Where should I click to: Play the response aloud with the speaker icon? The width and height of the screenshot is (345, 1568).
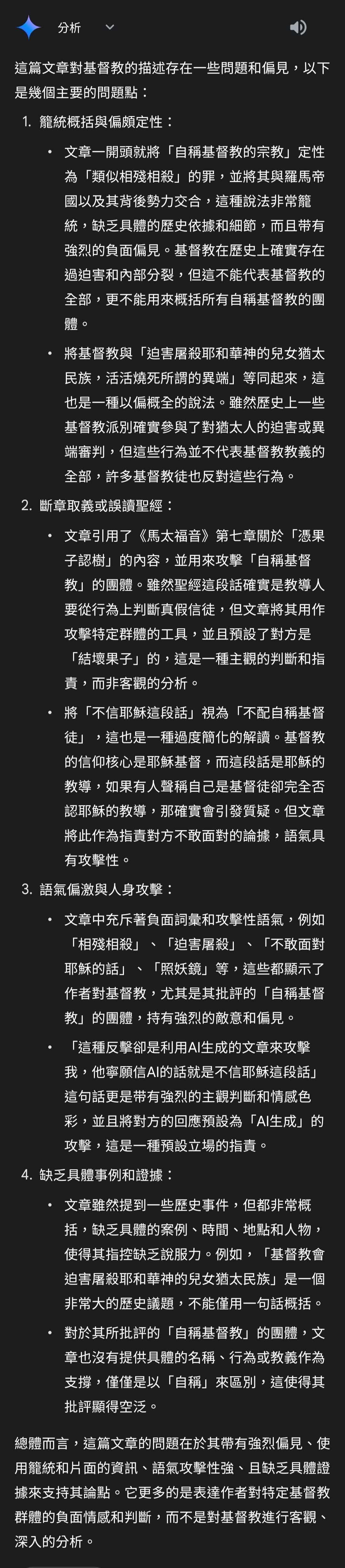coord(297,27)
